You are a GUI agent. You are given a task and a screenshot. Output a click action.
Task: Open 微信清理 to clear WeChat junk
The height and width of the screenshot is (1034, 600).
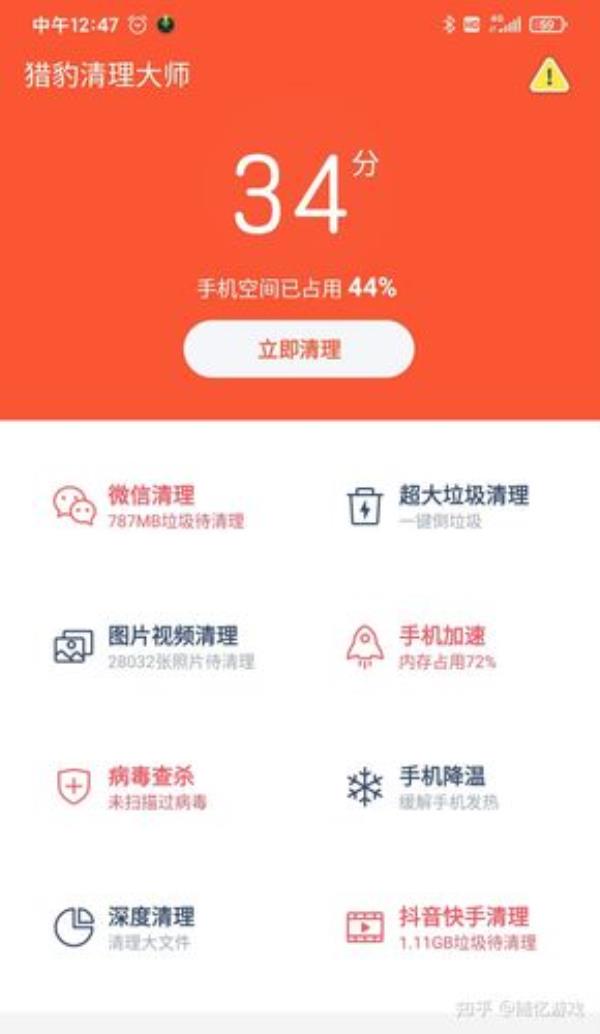click(150, 506)
